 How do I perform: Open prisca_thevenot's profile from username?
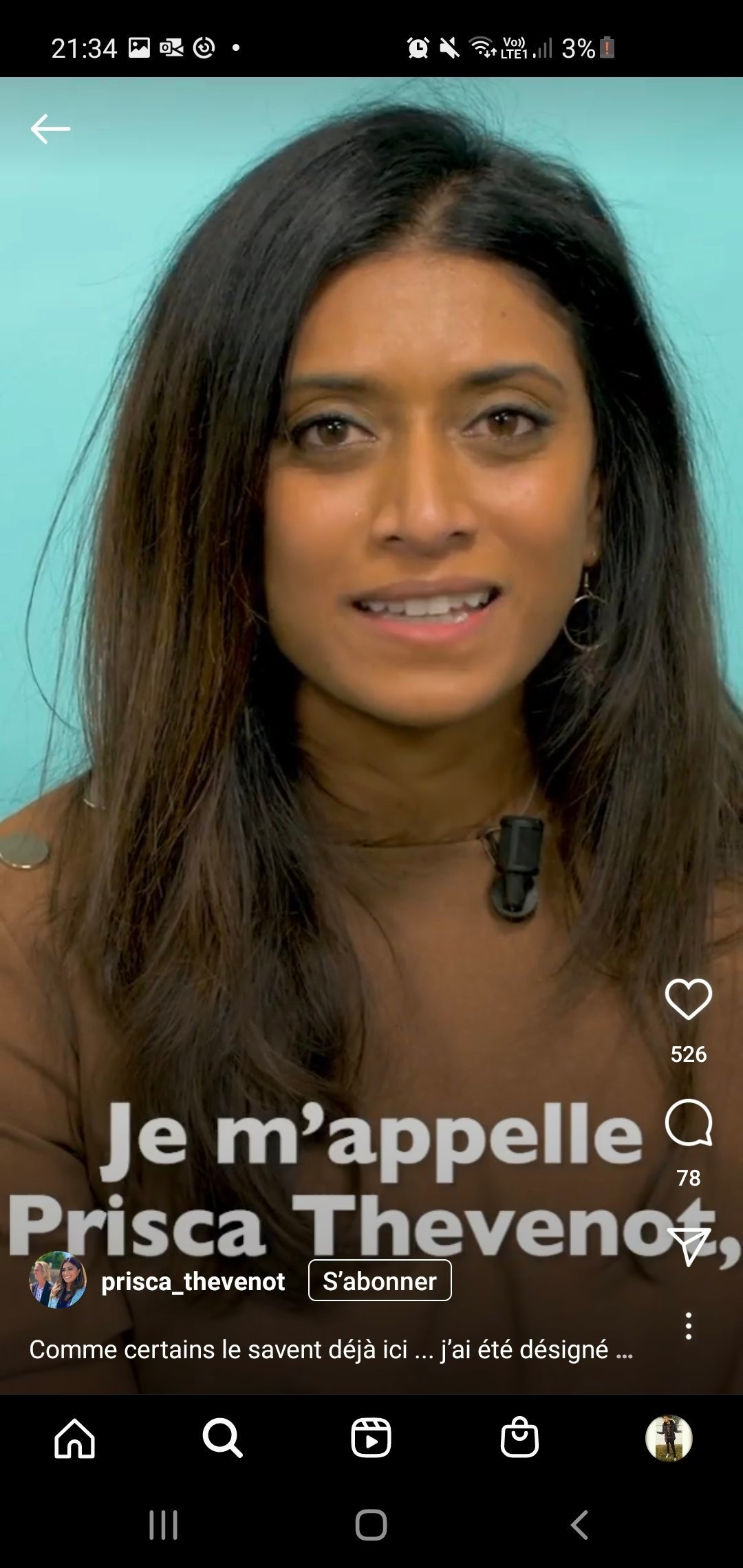(193, 1281)
